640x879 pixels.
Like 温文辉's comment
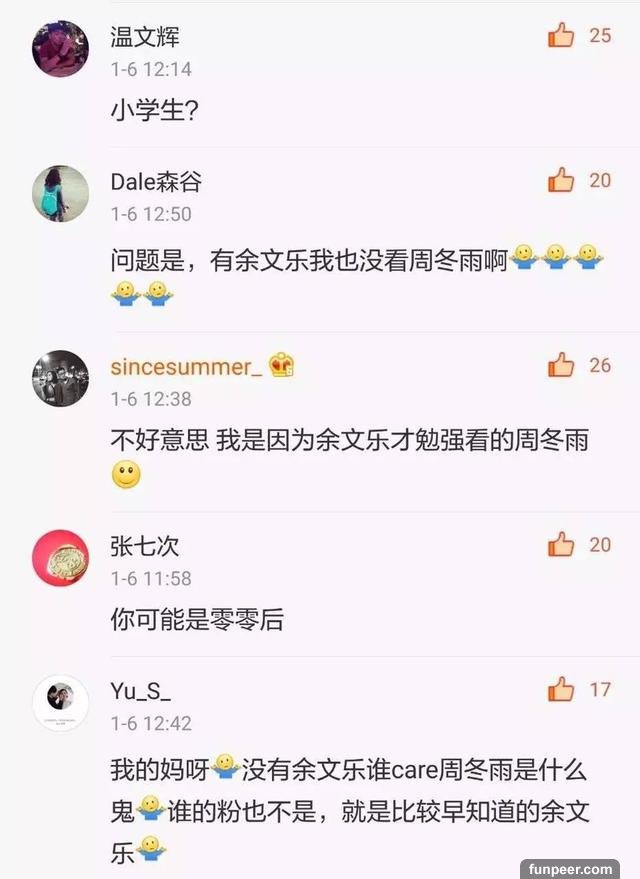click(561, 36)
